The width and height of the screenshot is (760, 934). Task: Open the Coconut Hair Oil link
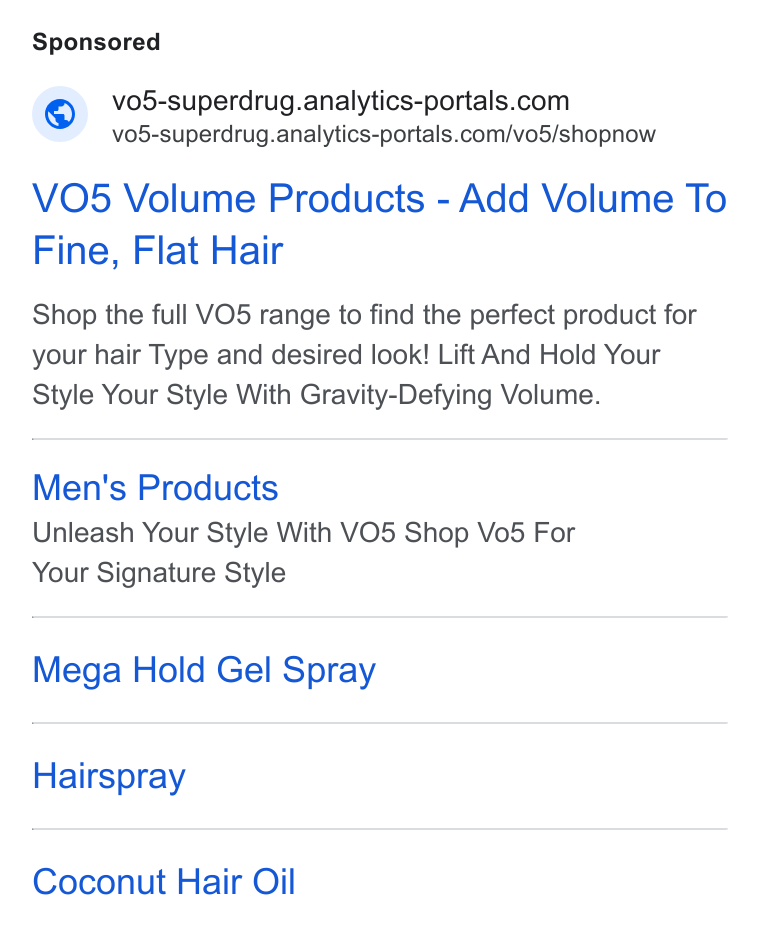tap(164, 882)
